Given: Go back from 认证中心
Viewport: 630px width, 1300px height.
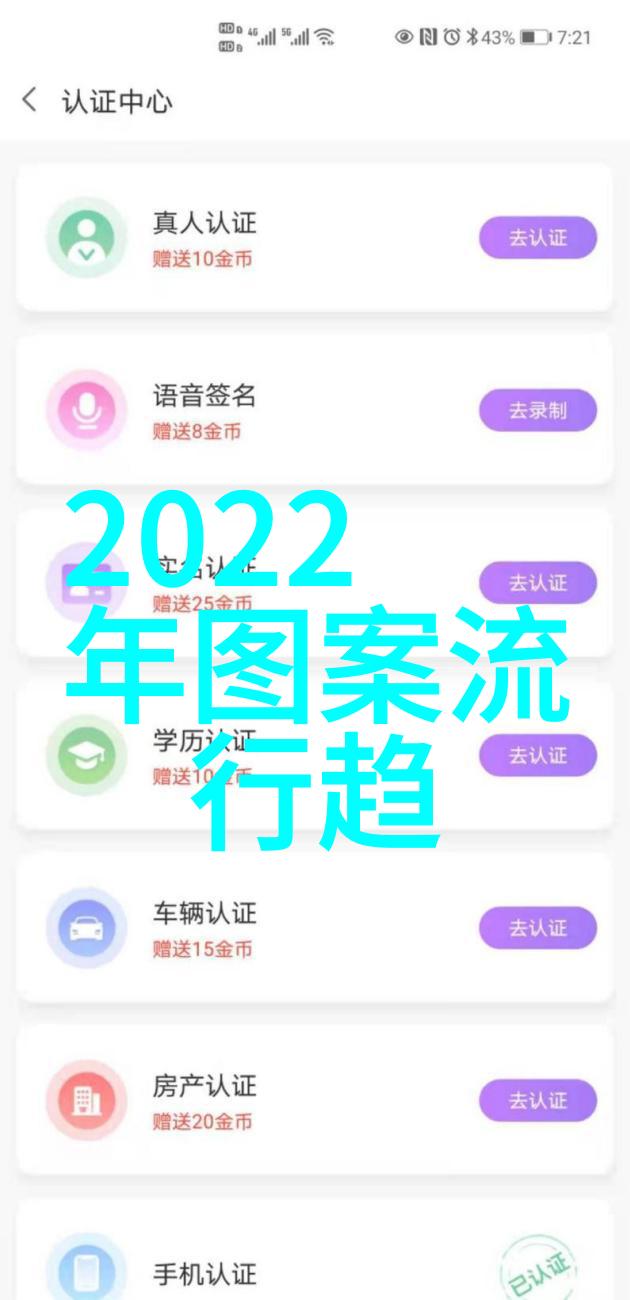Looking at the screenshot, I should coord(30,101).
